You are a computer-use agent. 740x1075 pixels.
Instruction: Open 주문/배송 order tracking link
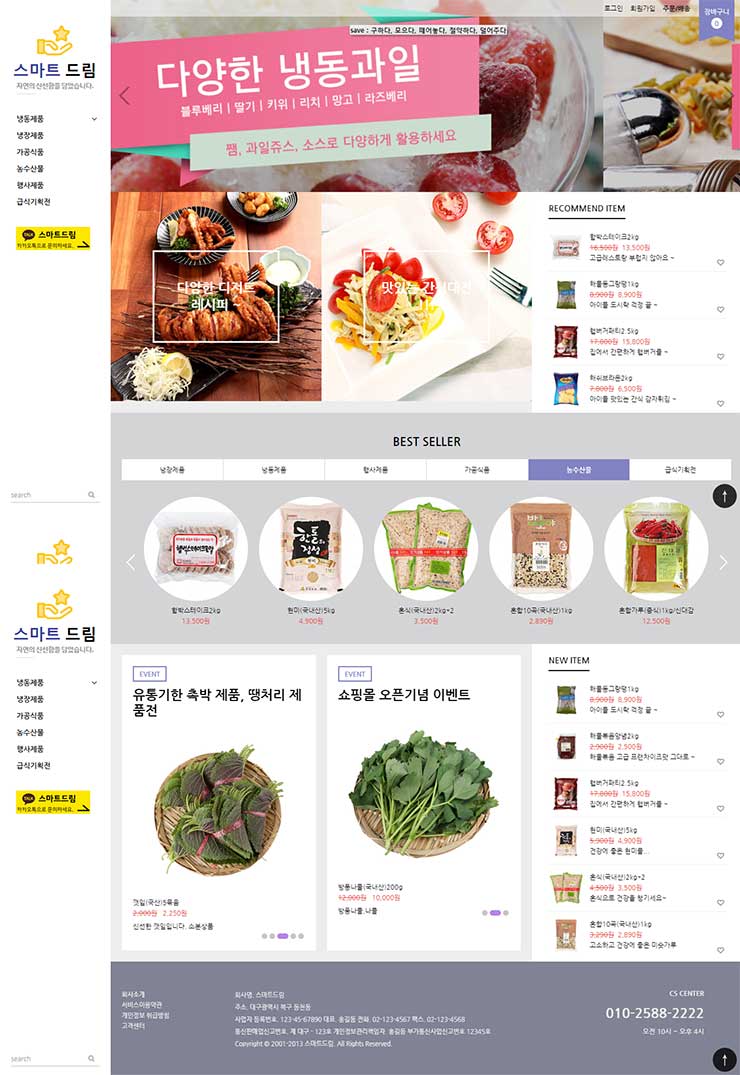pos(676,8)
